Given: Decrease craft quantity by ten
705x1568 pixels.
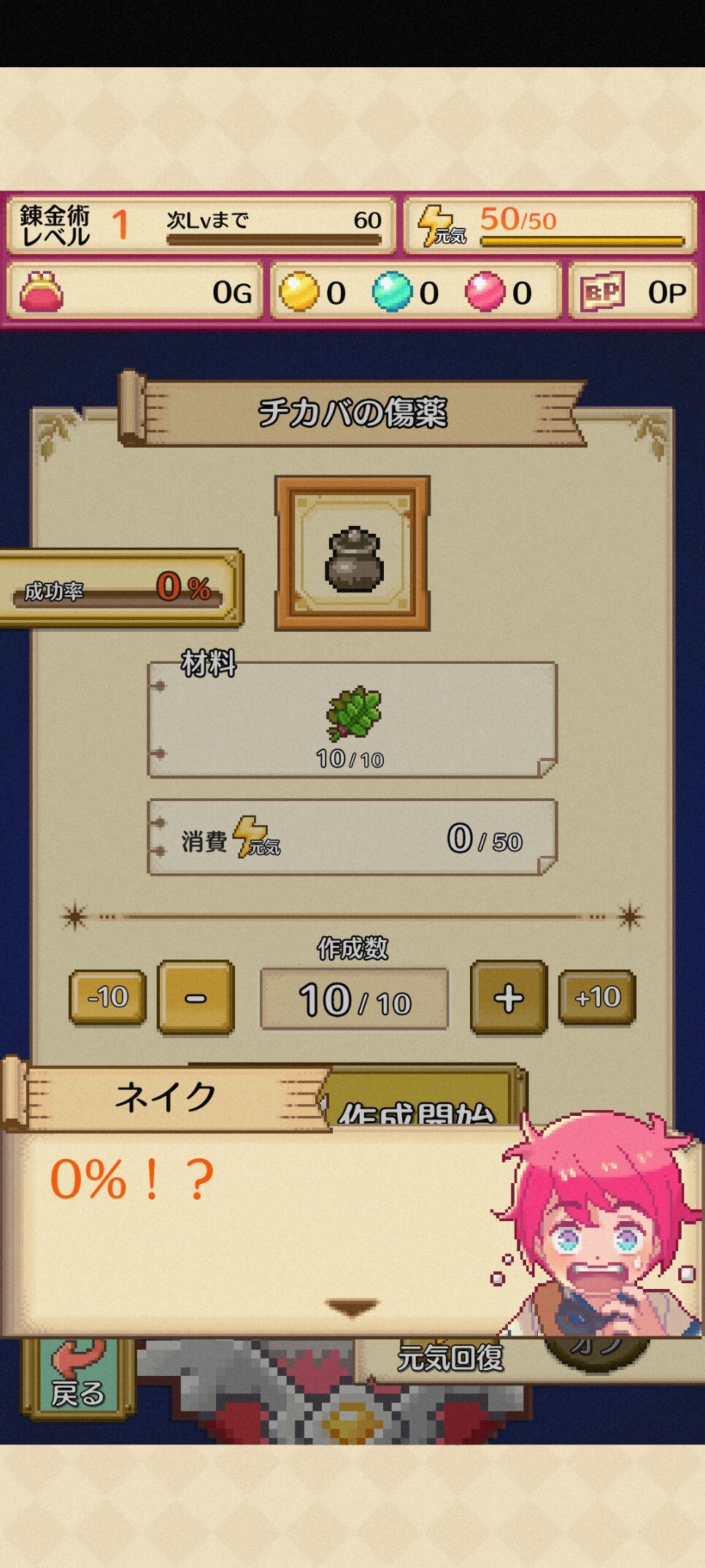Looking at the screenshot, I should [108, 997].
